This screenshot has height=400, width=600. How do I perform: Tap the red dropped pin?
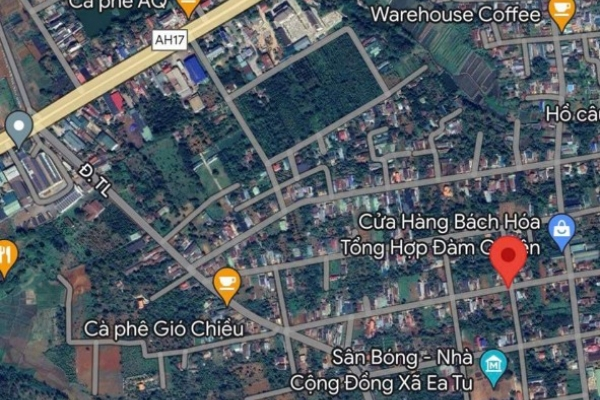pos(511,258)
